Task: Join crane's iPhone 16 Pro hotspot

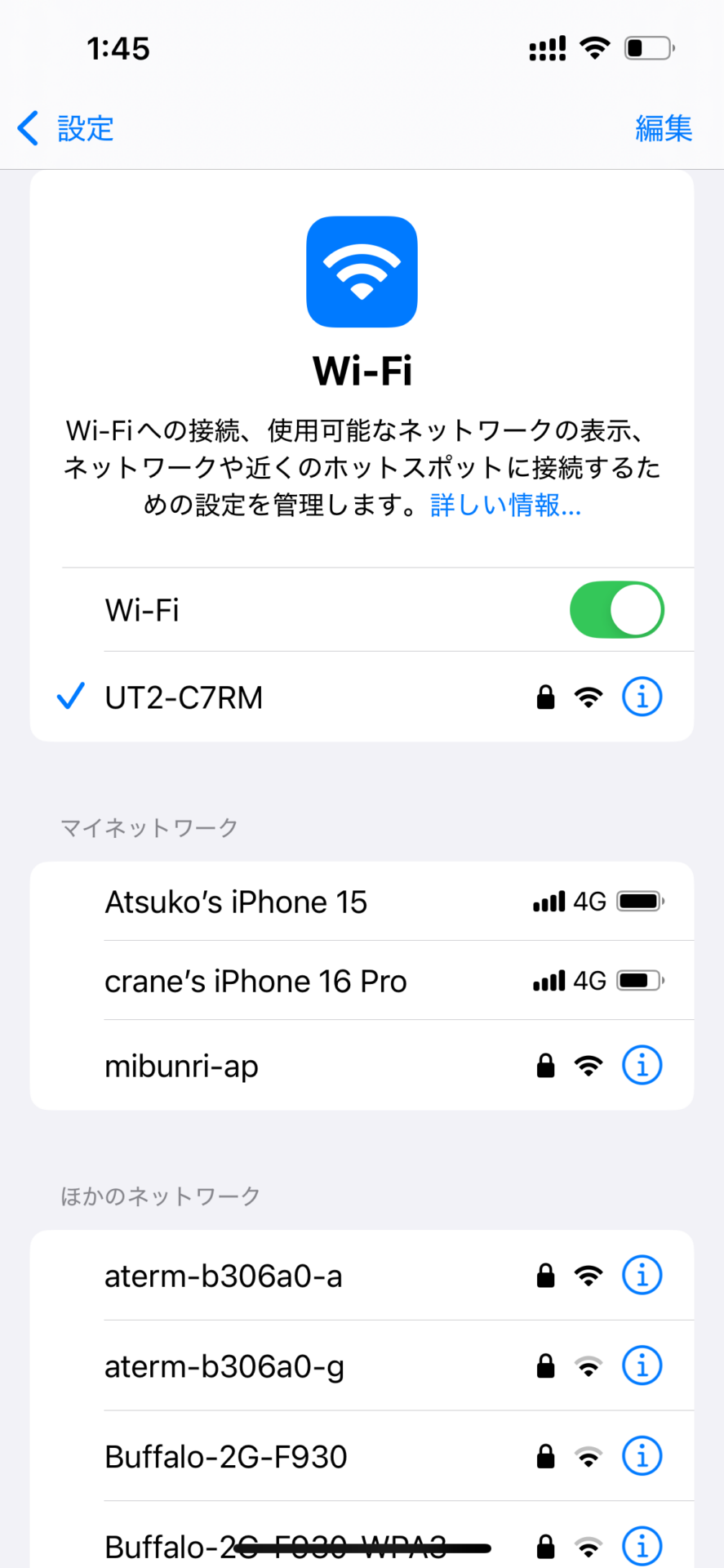Action: (x=362, y=981)
